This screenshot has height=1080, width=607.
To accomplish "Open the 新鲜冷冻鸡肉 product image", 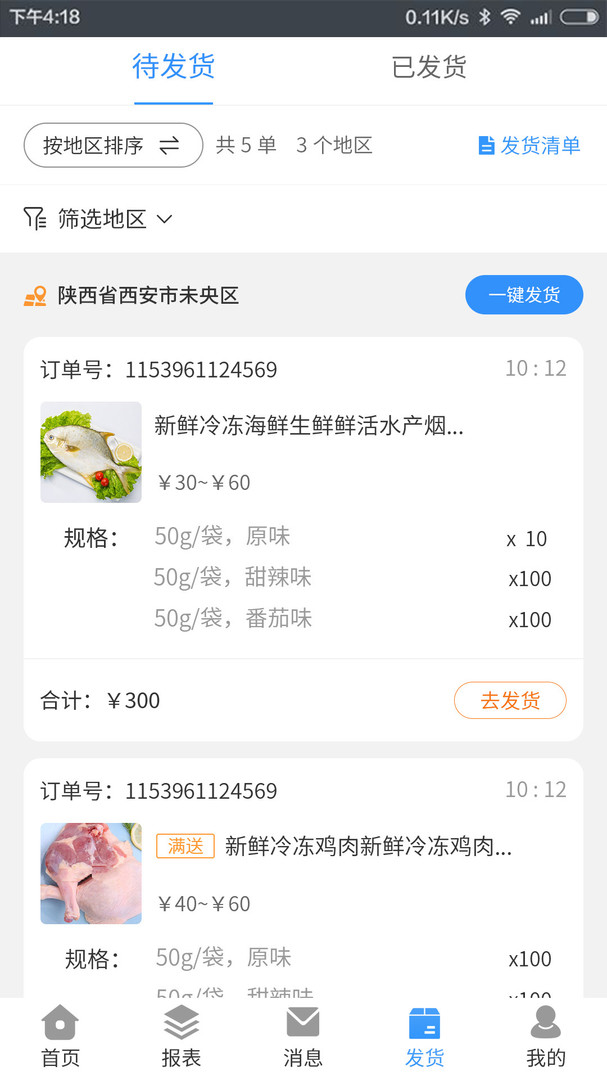I will pyautogui.click(x=91, y=873).
